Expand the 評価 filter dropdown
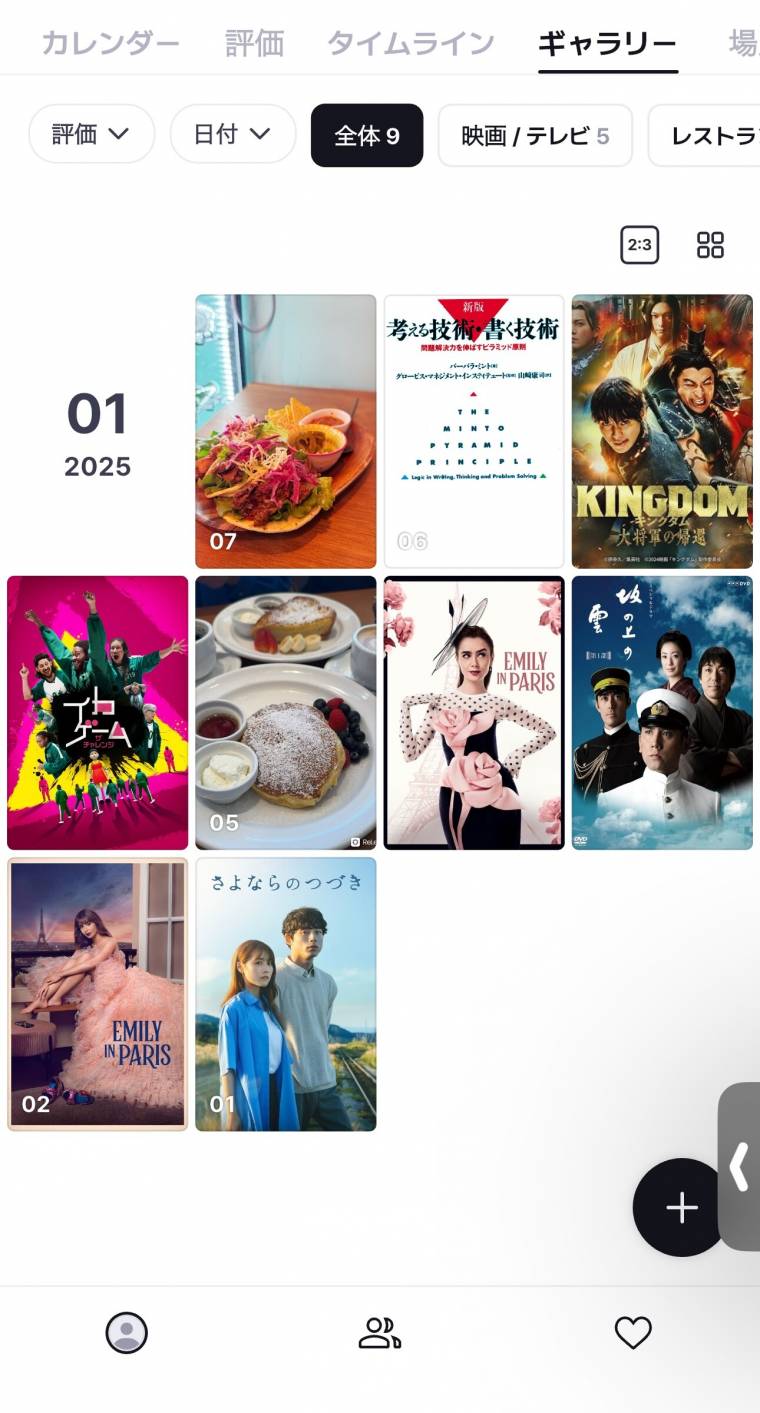The image size is (760, 1413). 91,134
